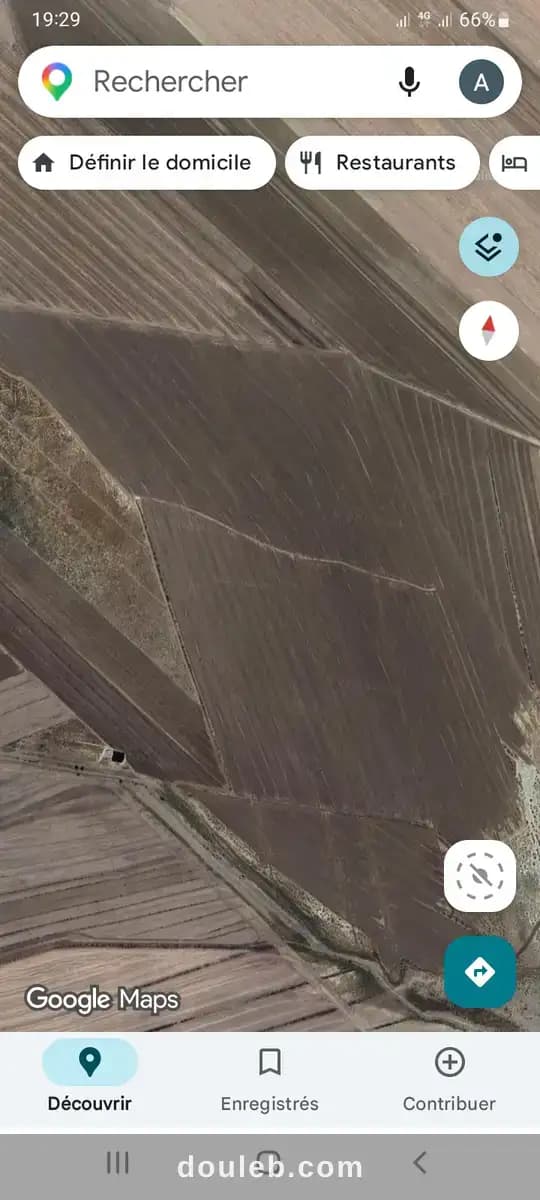Open the account avatar "A"
The height and width of the screenshot is (1200, 540).
coord(481,82)
